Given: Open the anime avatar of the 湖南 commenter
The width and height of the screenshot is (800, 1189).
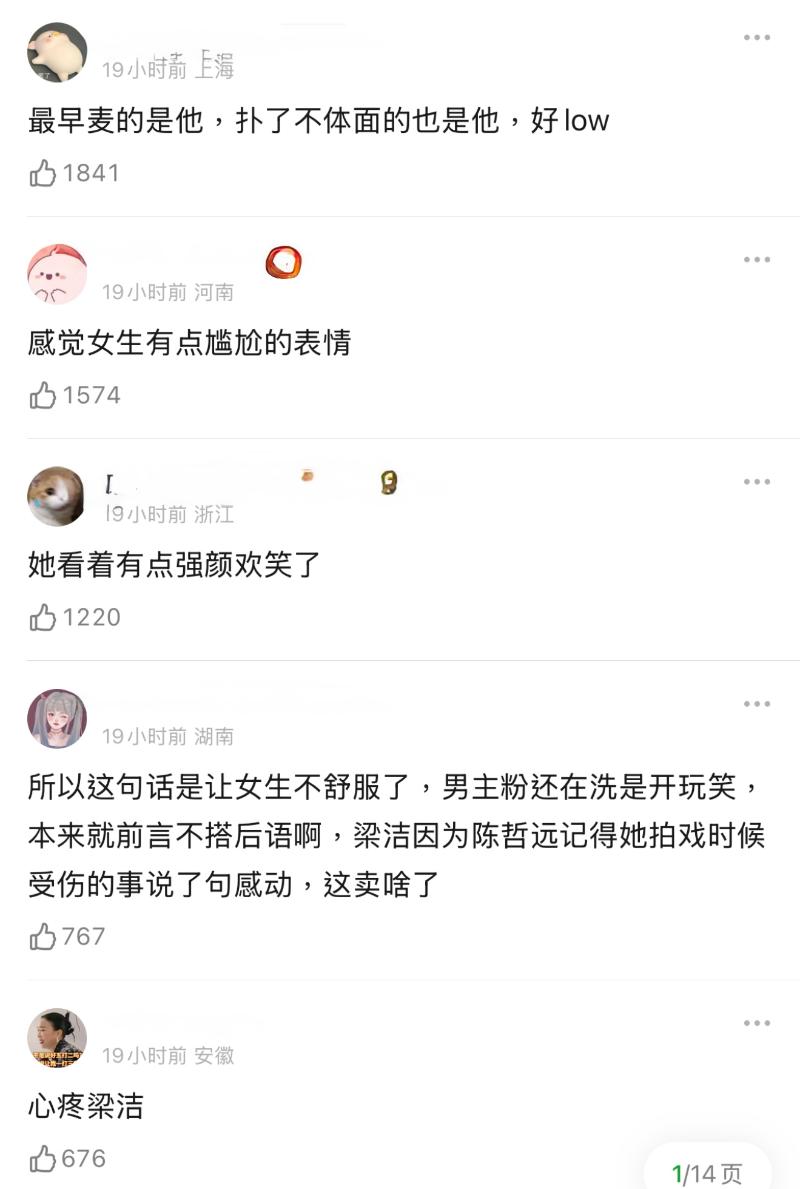Looking at the screenshot, I should click(x=57, y=718).
